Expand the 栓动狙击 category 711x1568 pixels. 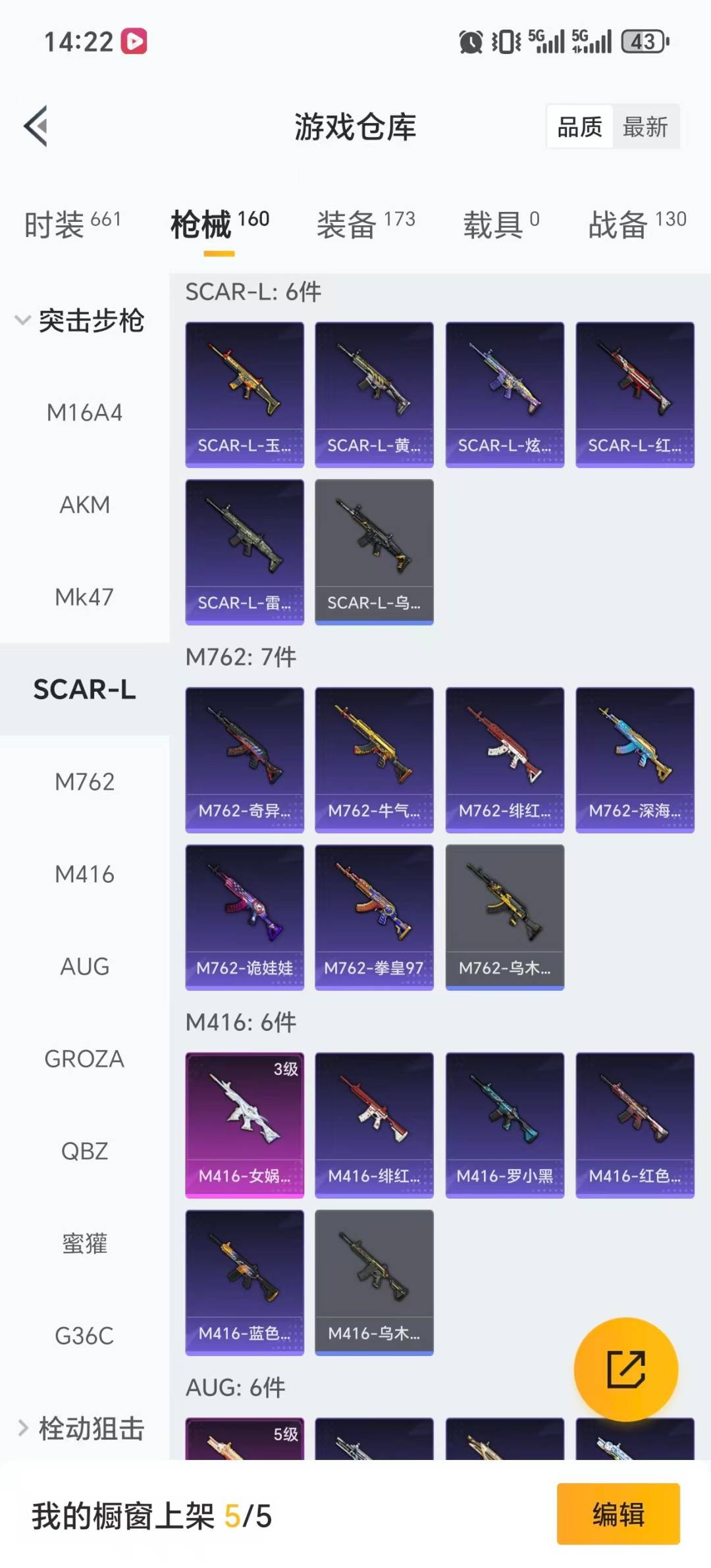[x=79, y=1428]
